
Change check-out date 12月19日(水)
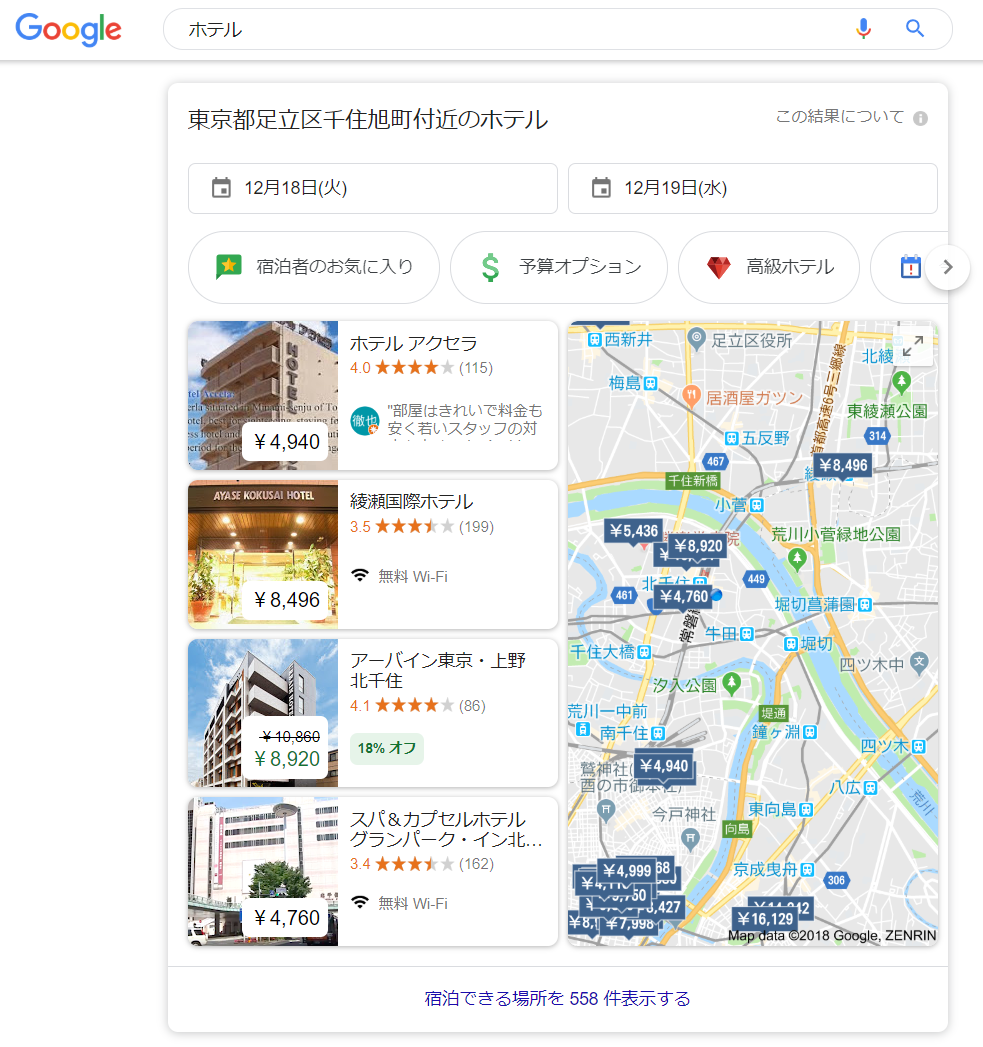pos(752,188)
